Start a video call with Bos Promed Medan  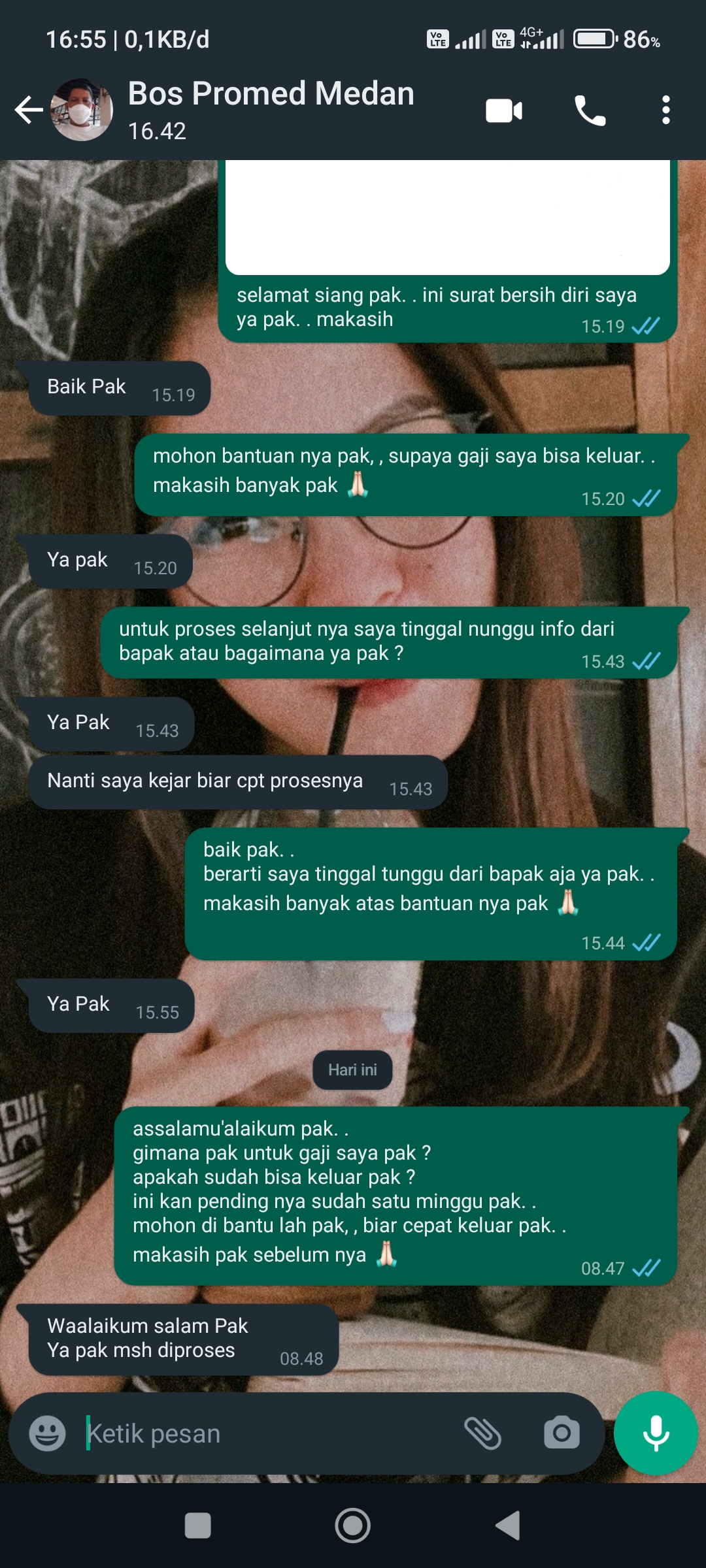(503, 110)
